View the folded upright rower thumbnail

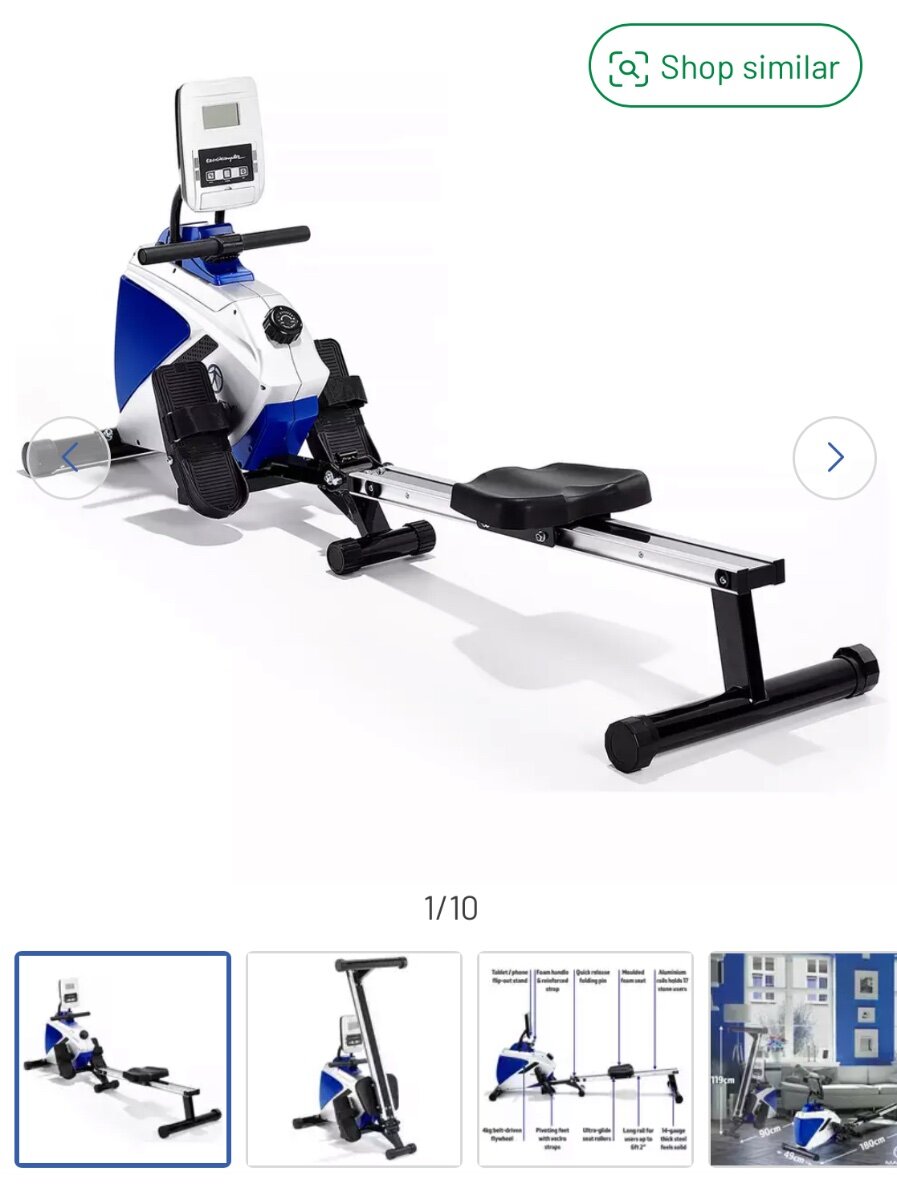pos(354,1059)
